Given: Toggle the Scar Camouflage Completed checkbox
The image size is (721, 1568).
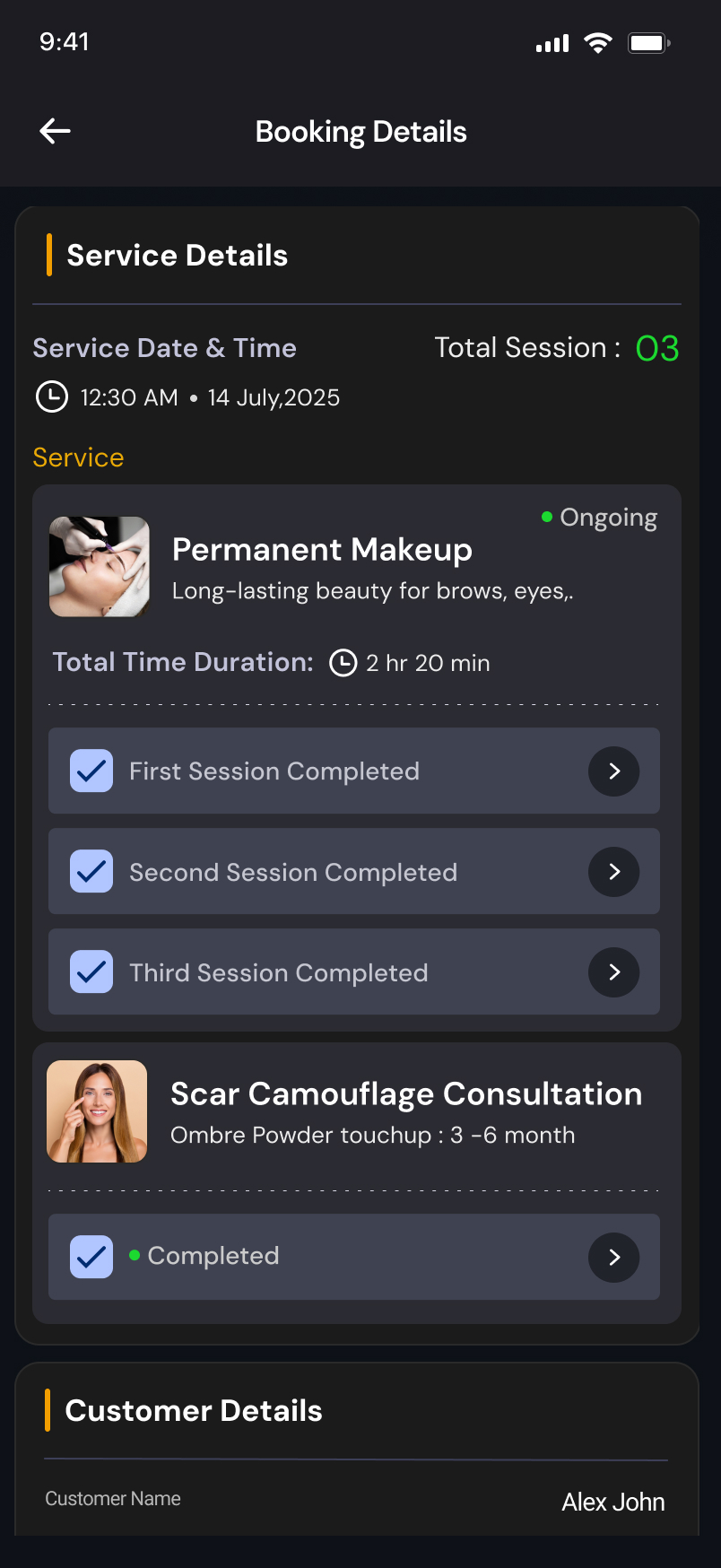Looking at the screenshot, I should (x=91, y=1258).
